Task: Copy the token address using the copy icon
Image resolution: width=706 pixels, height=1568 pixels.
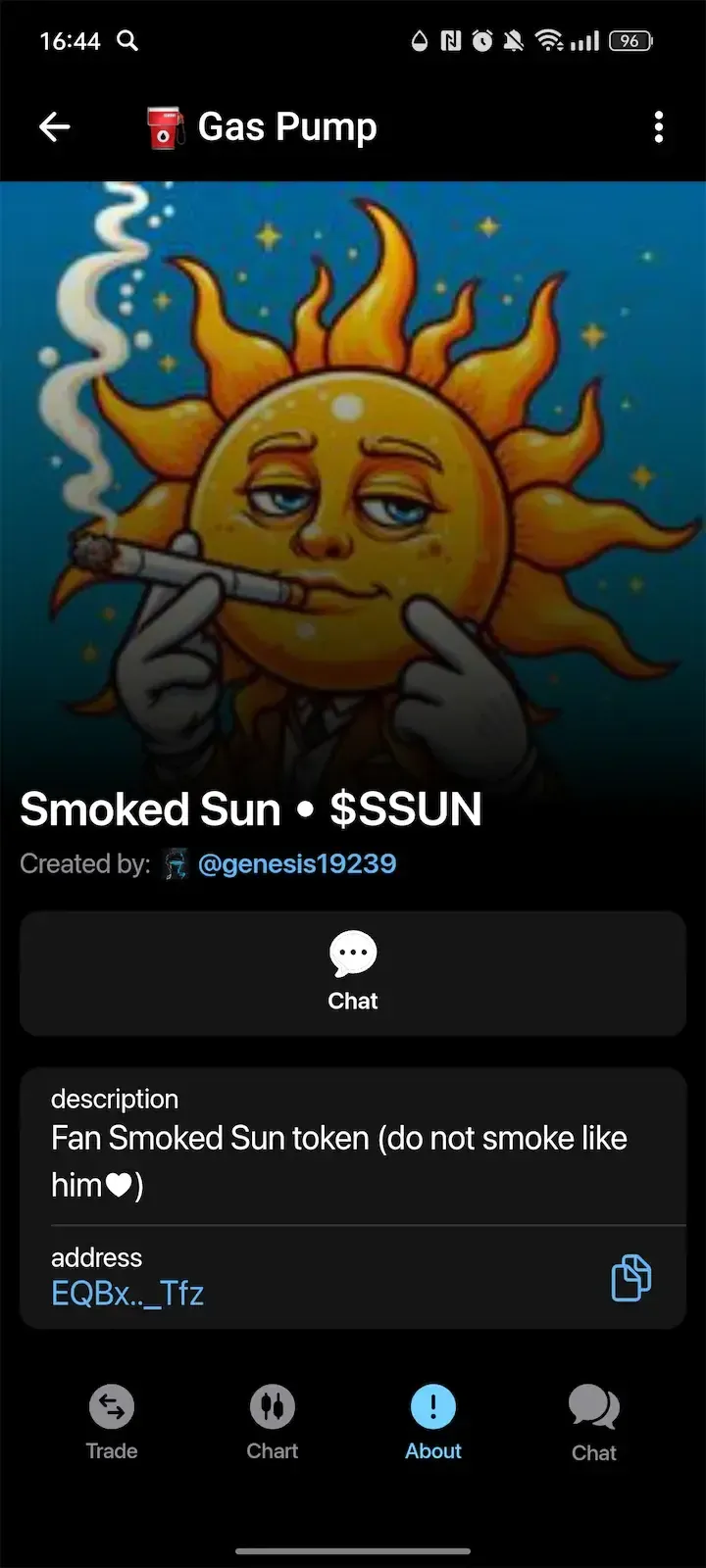Action: coord(631,1278)
